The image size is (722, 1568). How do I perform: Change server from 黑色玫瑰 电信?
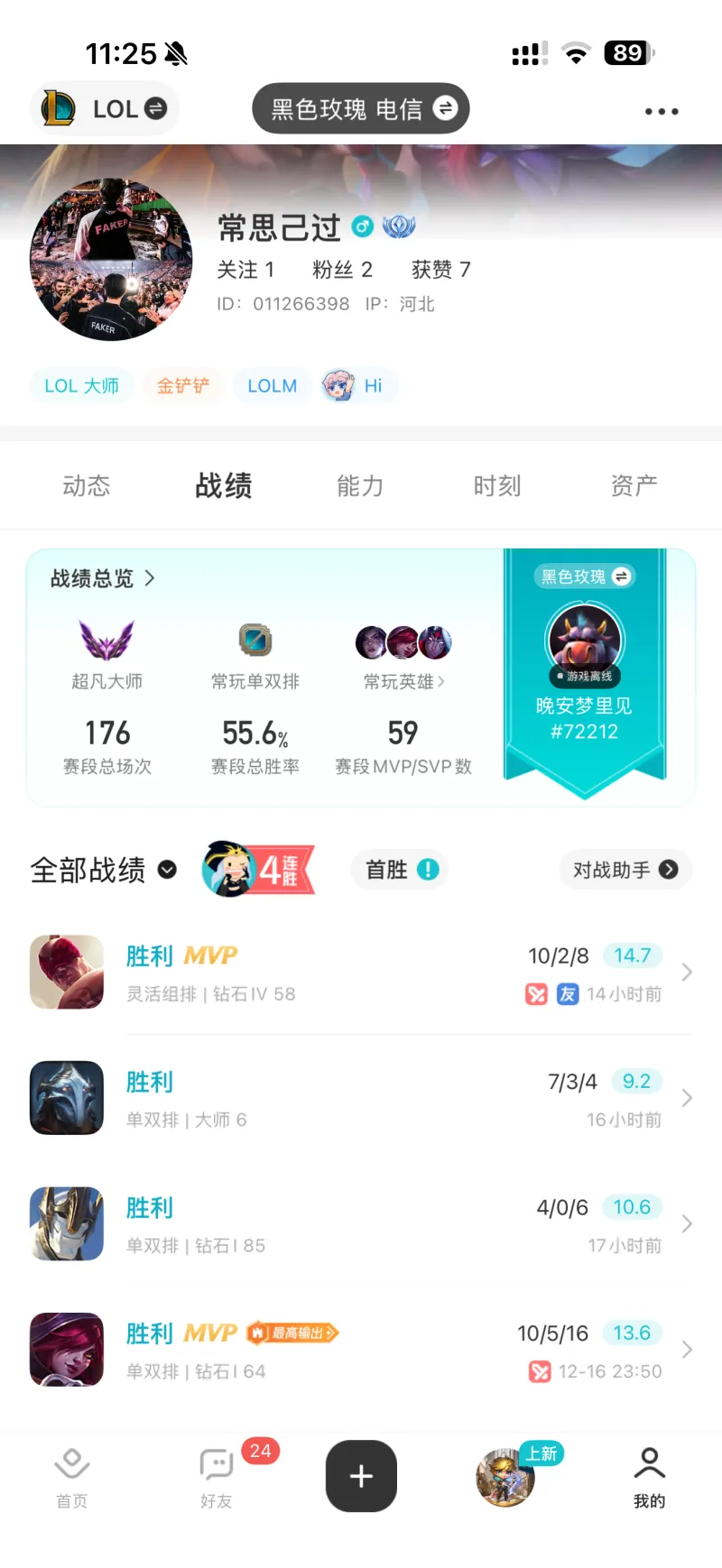point(361,109)
